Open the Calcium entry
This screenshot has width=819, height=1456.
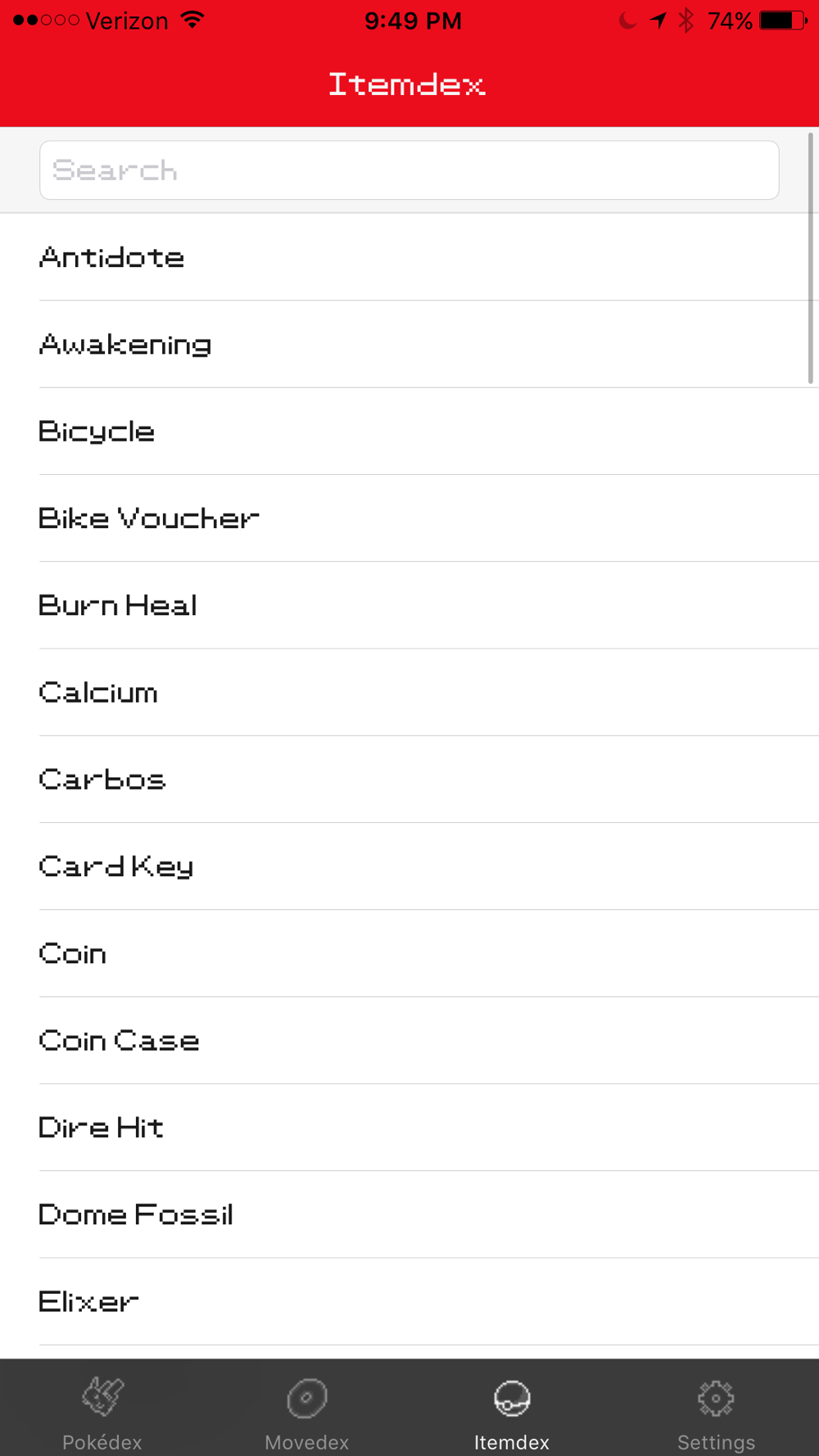tap(409, 693)
